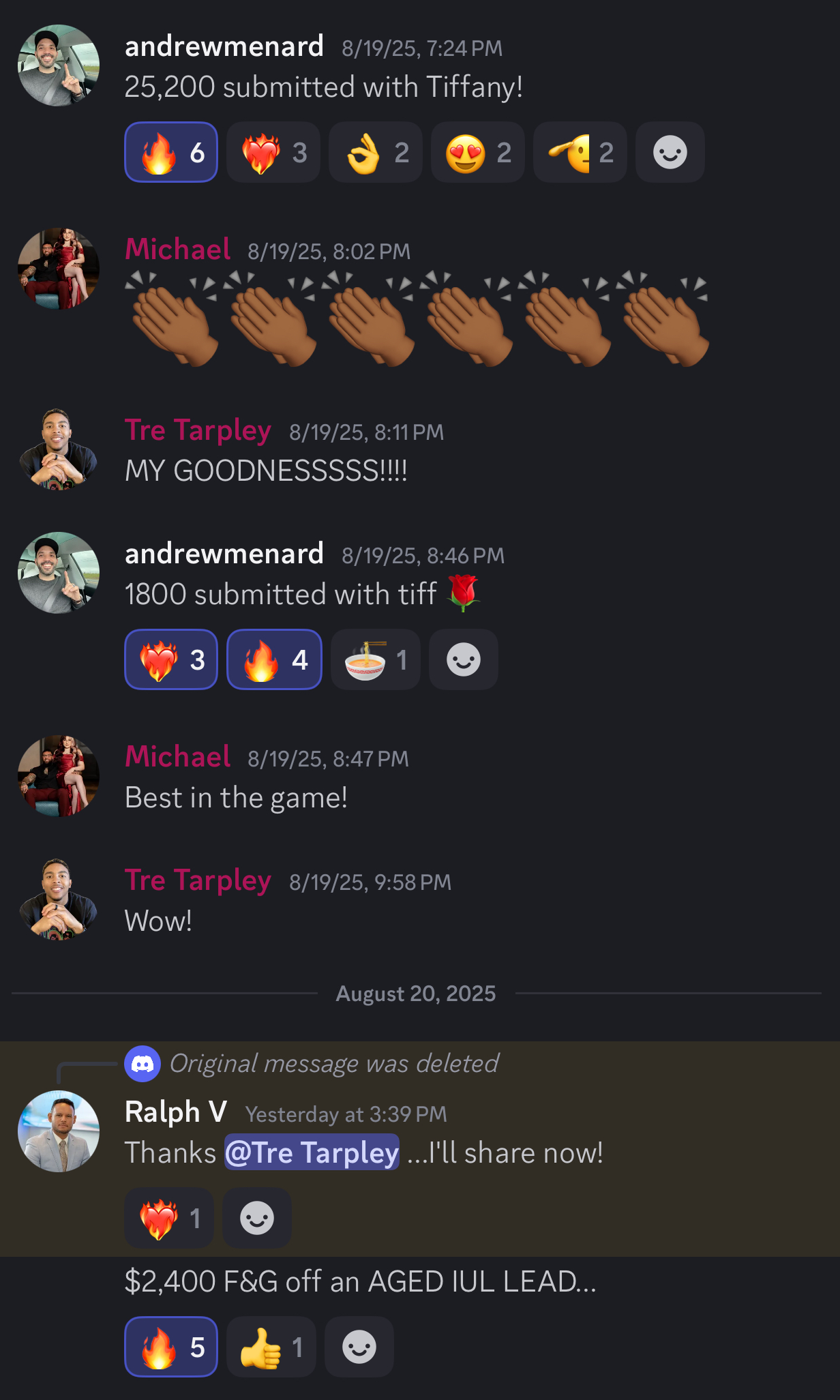Screen dimensions: 840x1400
Task: Add the thumbs up reaction on the $2,400 message
Action: coord(271,1347)
